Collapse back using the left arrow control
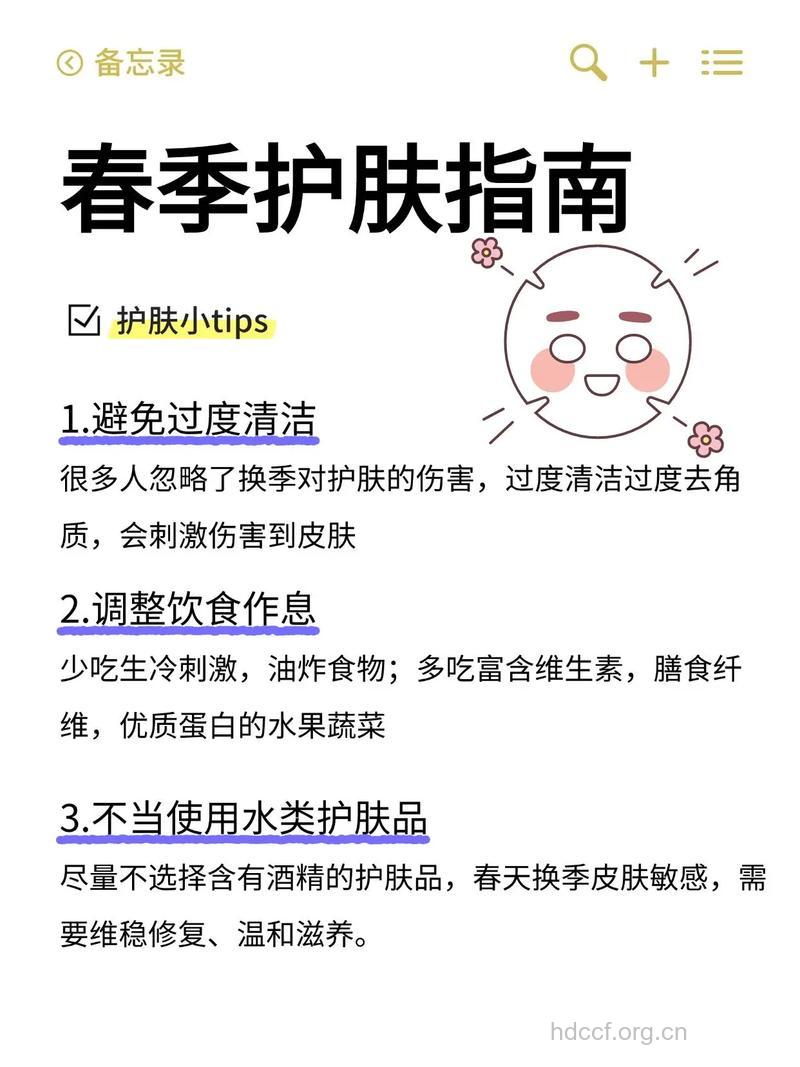This screenshot has height=1067, width=800. [x=68, y=61]
